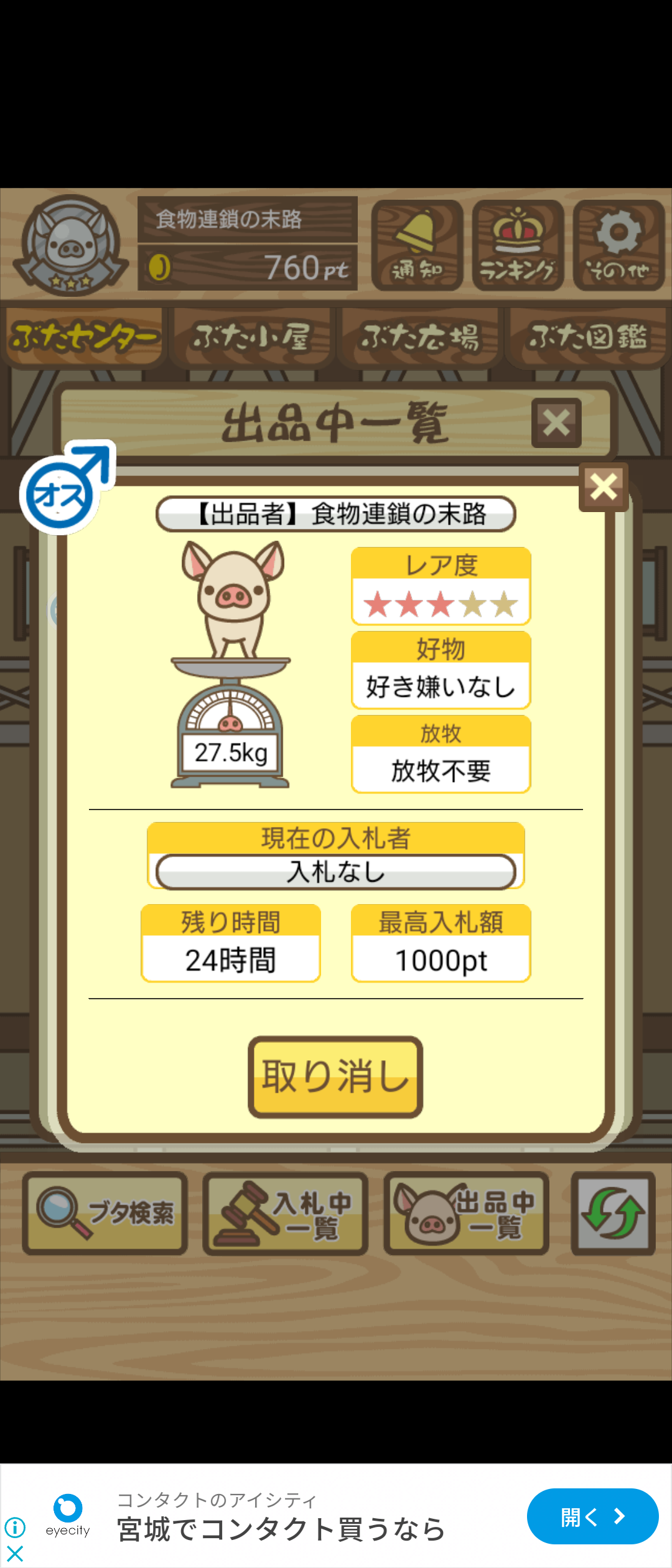Switch to the ぶた小屋 tab
The image size is (672, 1568).
(x=251, y=338)
